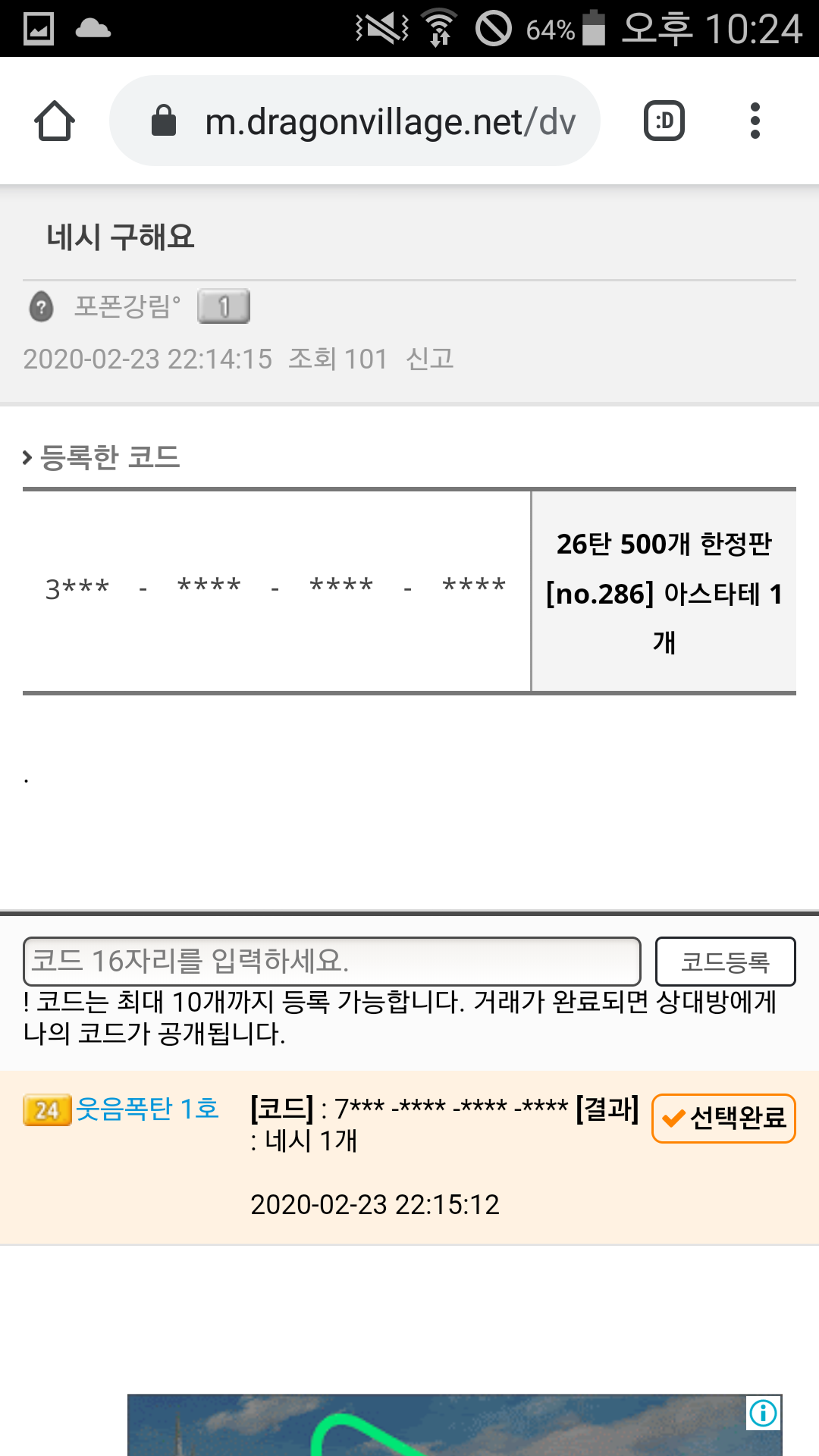Report this post via 신고
The width and height of the screenshot is (819, 1456).
[429, 359]
